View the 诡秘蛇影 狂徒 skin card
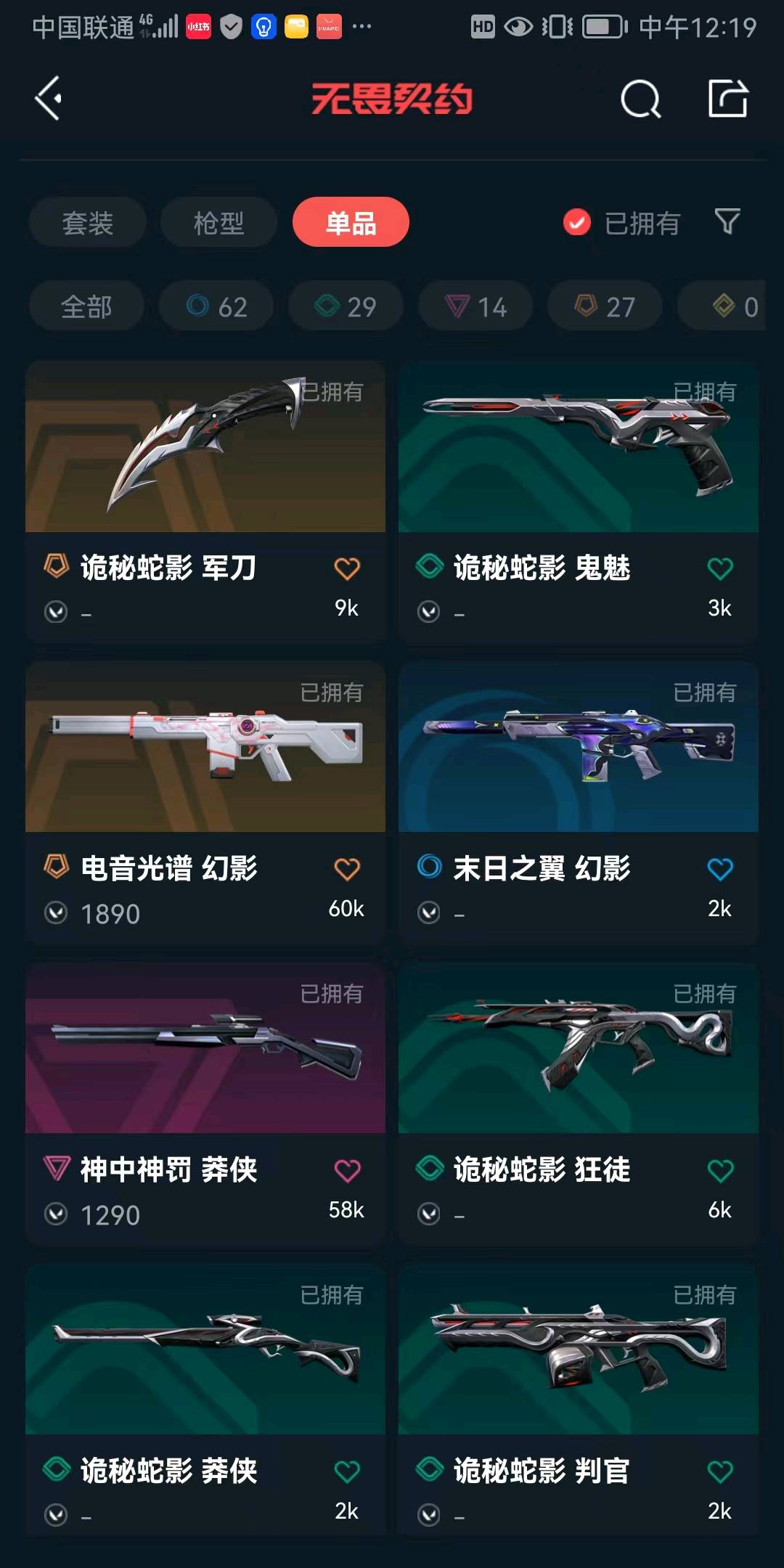Image resolution: width=784 pixels, height=1568 pixels. pyautogui.click(x=579, y=1103)
